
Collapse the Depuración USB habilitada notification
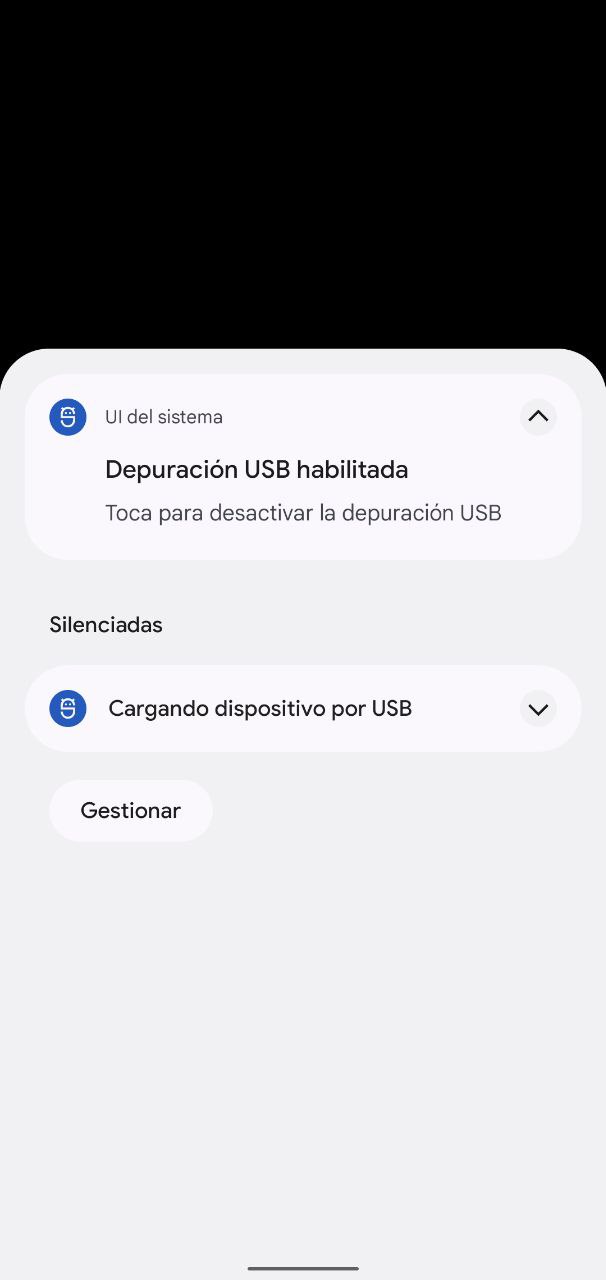[x=538, y=417]
